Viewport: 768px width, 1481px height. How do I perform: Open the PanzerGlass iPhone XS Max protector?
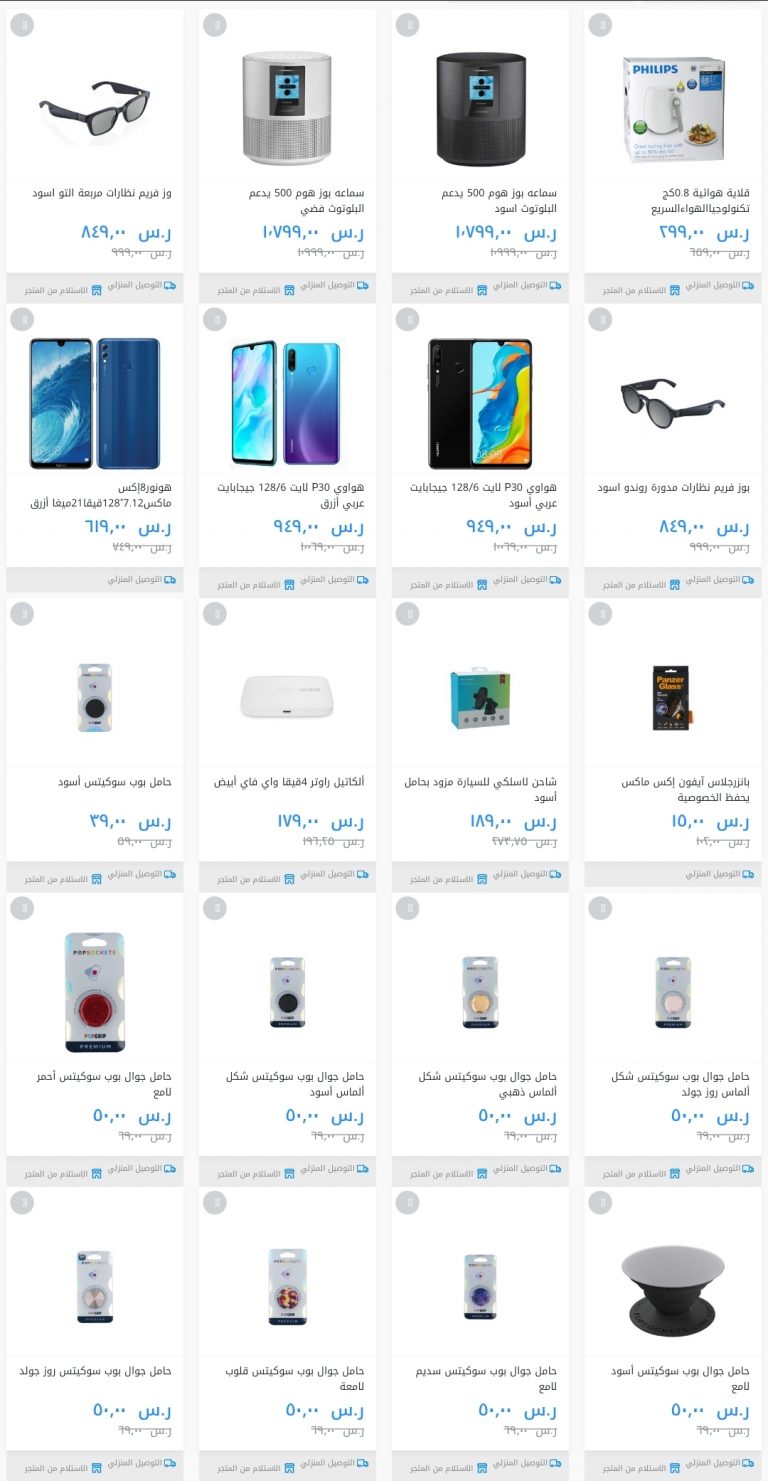coord(673,743)
